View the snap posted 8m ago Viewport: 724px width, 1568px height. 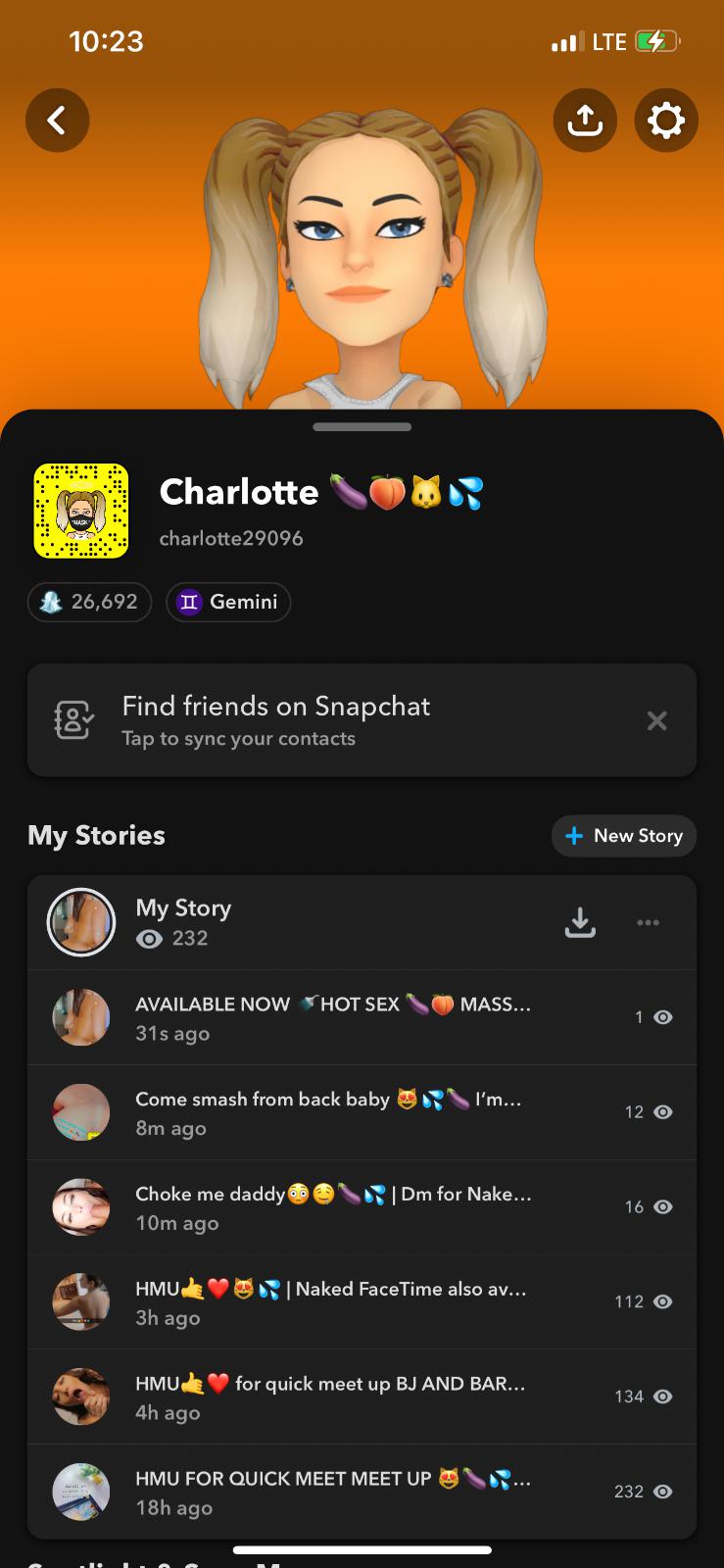[x=333, y=1112]
